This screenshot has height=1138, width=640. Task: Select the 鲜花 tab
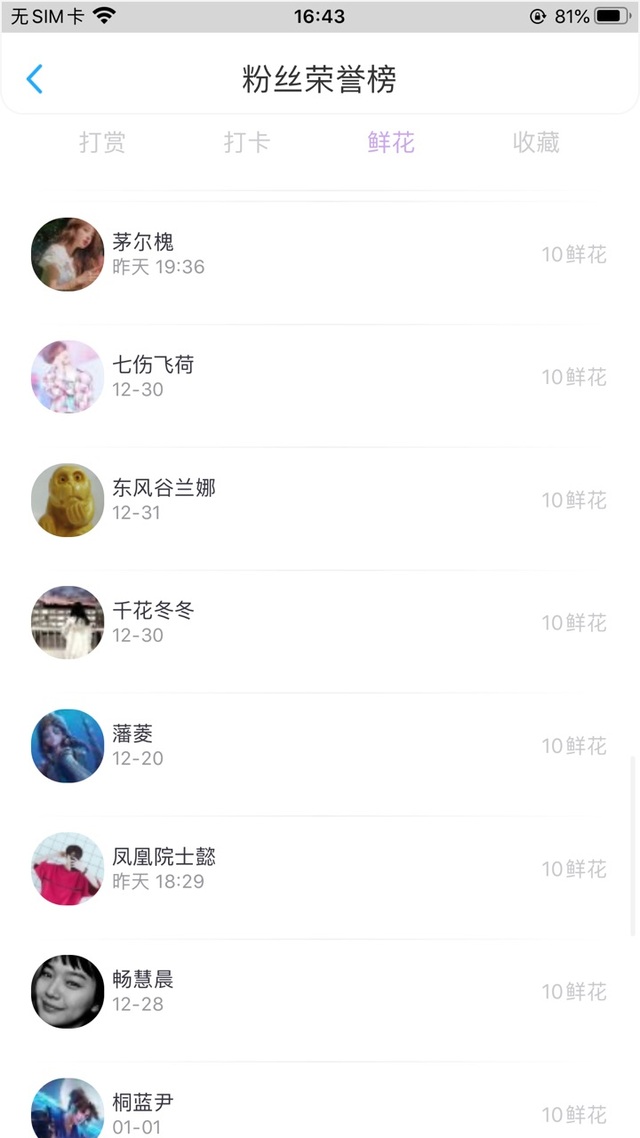point(391,143)
